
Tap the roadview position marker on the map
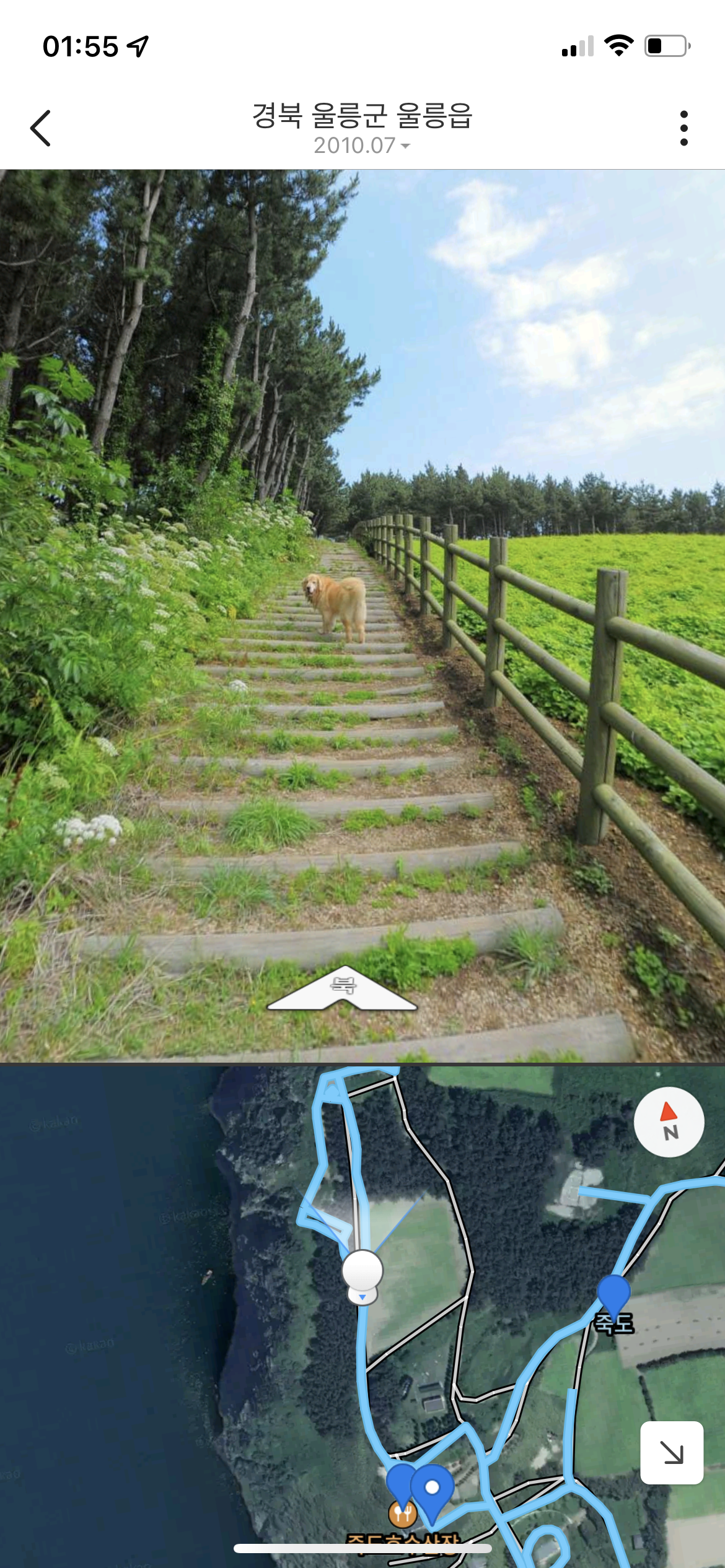362,1271
